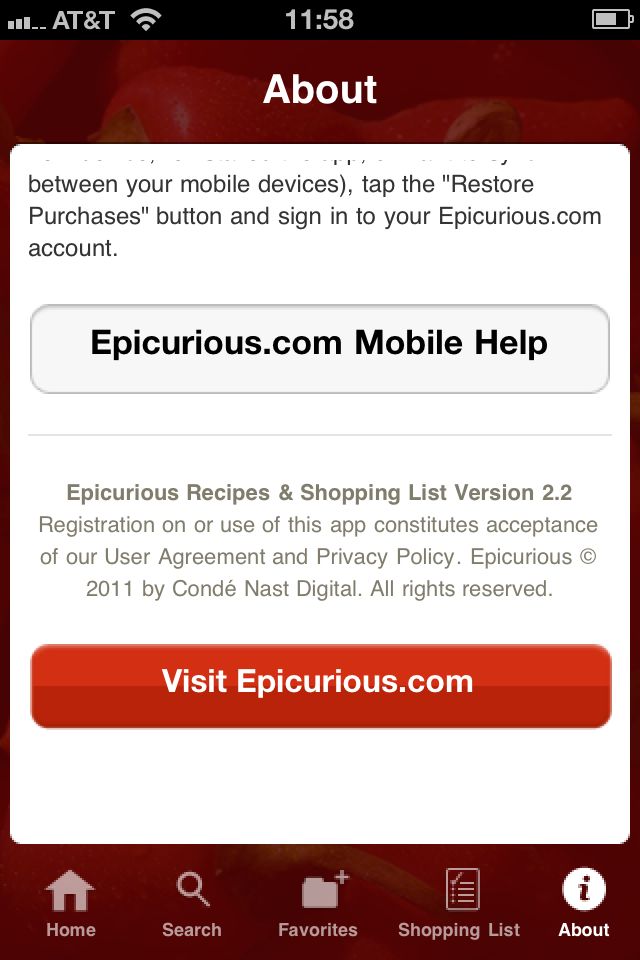The image size is (640, 960).
Task: Go to the Home tab
Action: tap(70, 904)
